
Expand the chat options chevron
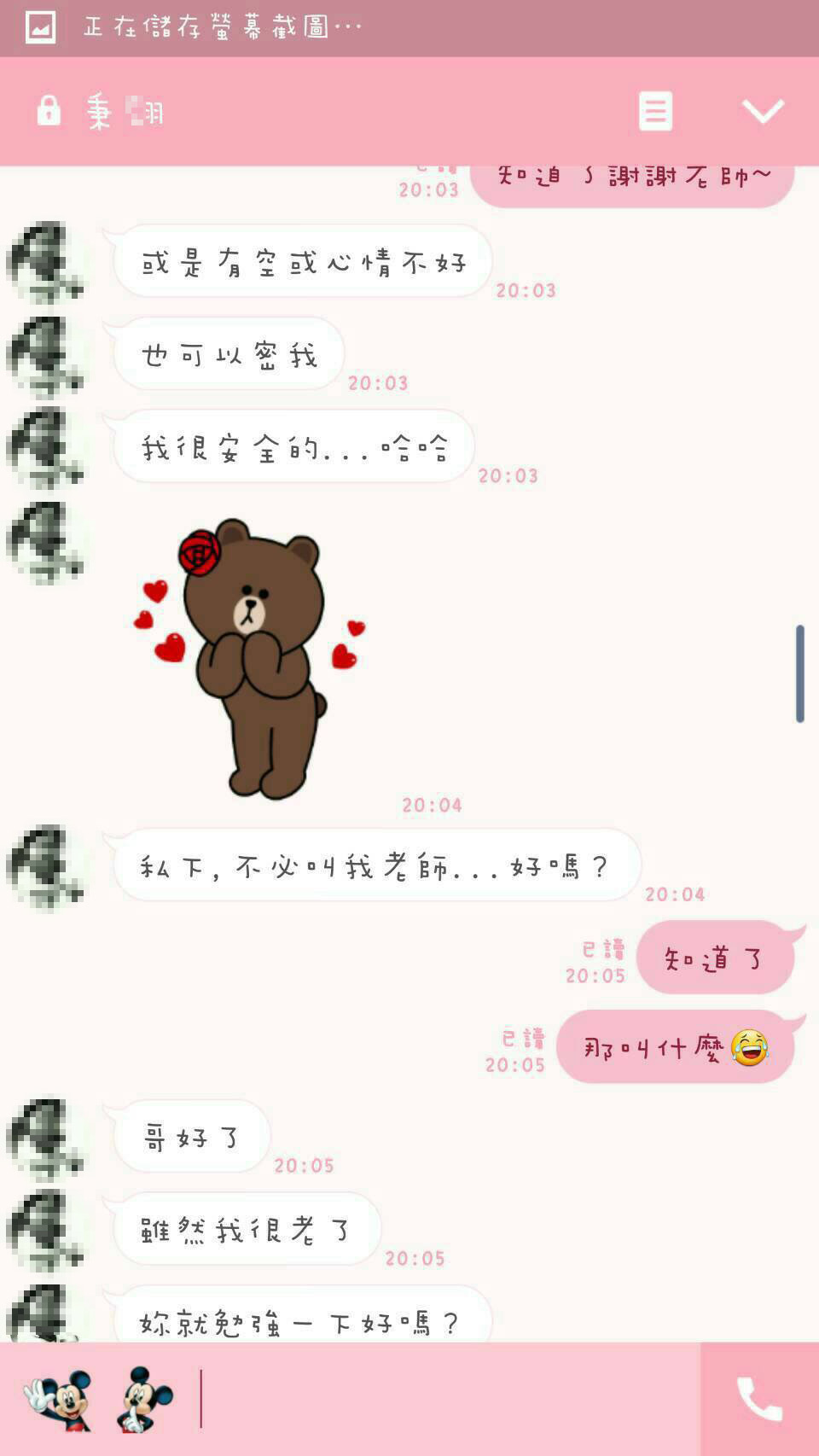coord(762,111)
